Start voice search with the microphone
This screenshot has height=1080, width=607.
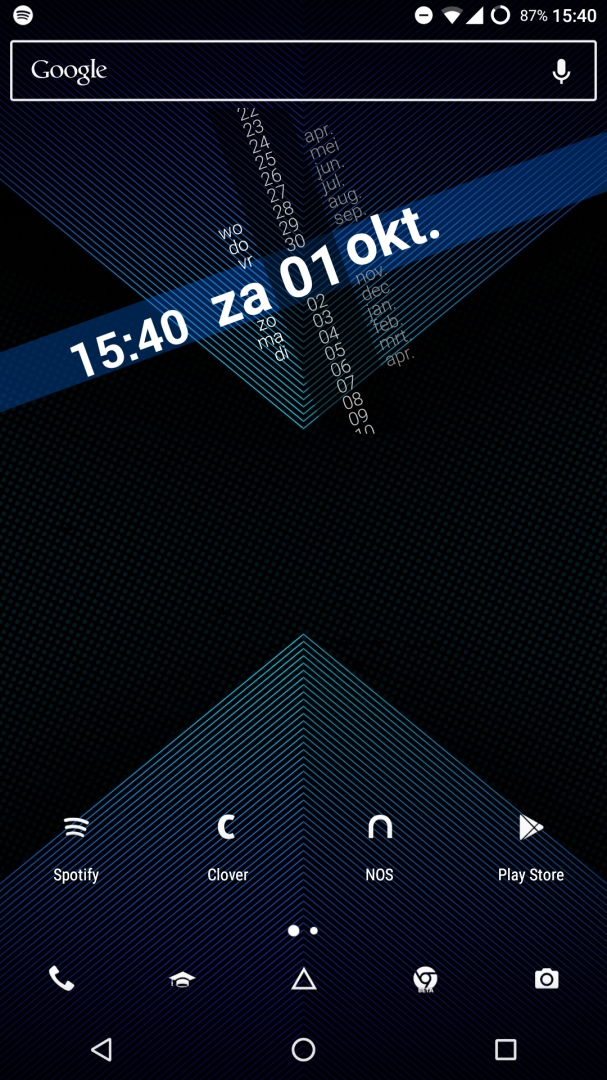[562, 71]
